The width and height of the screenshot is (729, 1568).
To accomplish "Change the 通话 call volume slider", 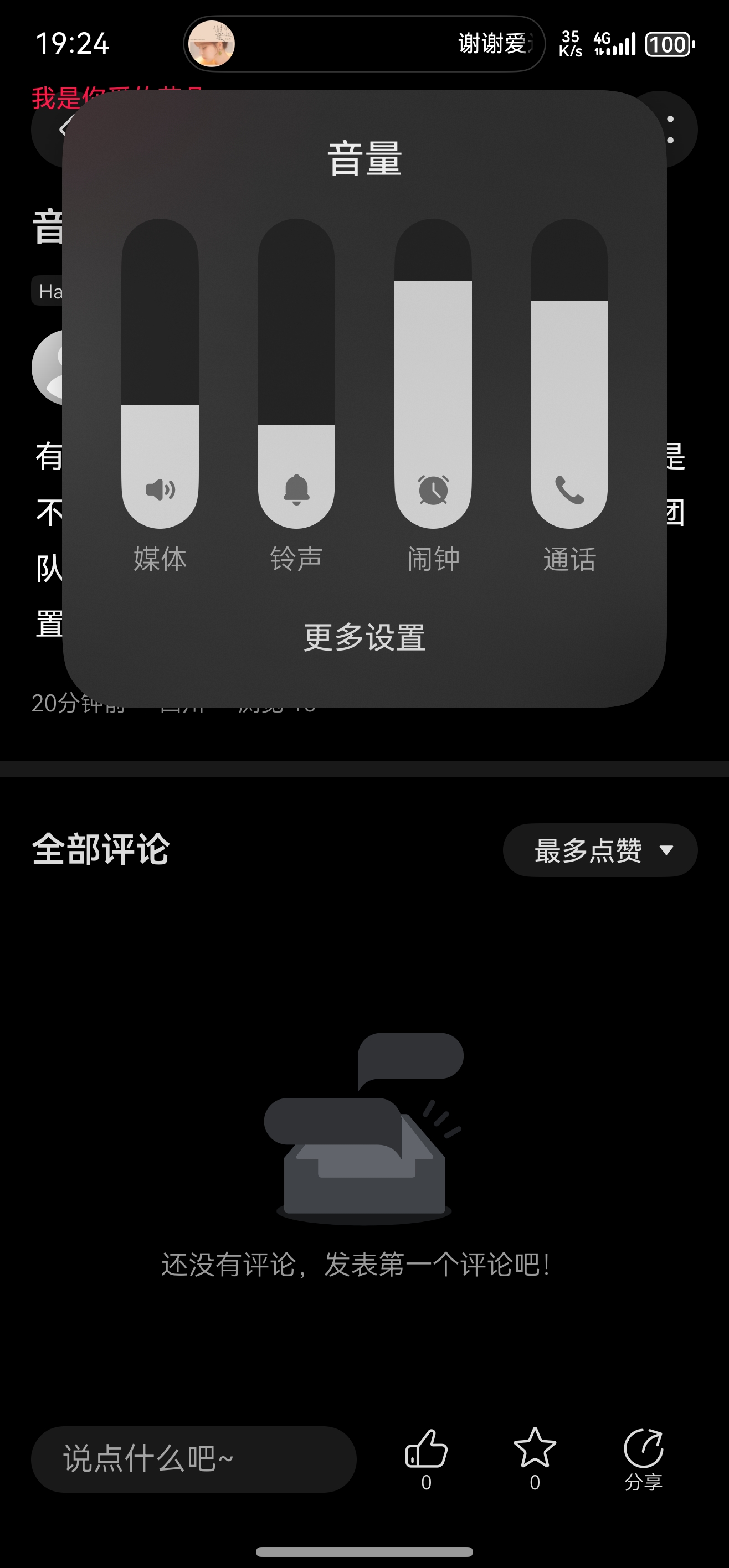I will pyautogui.click(x=569, y=373).
